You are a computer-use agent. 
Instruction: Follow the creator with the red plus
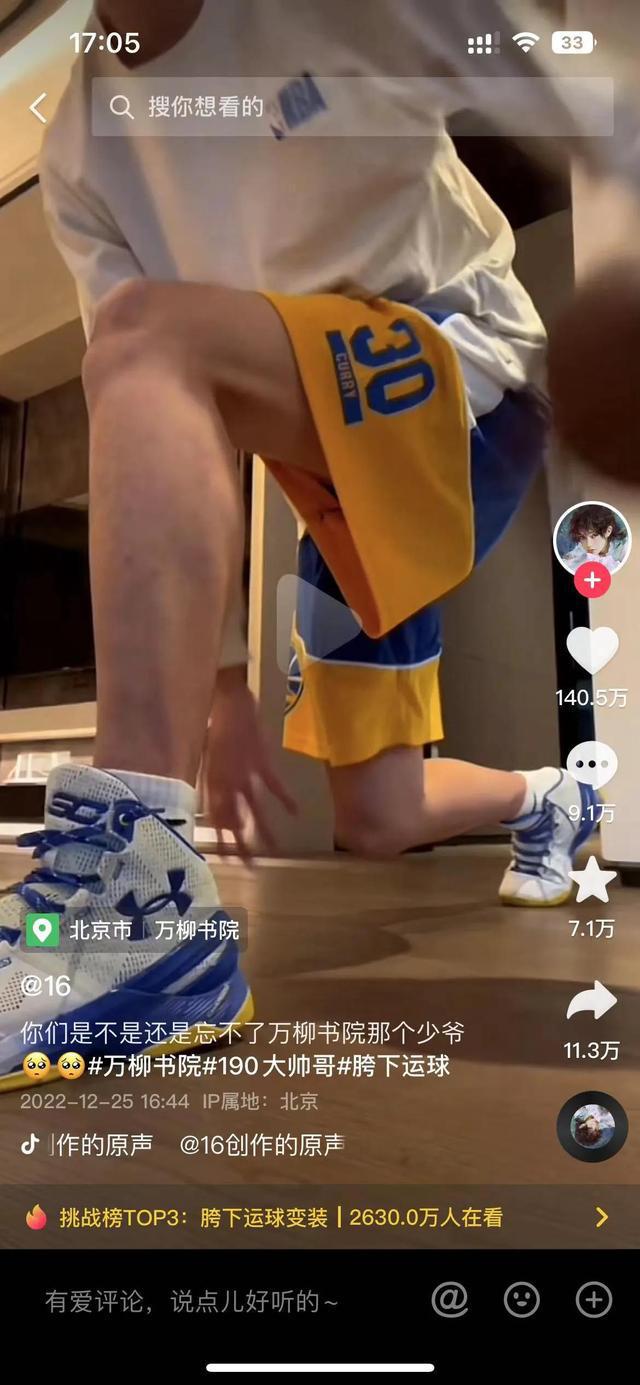(592, 580)
